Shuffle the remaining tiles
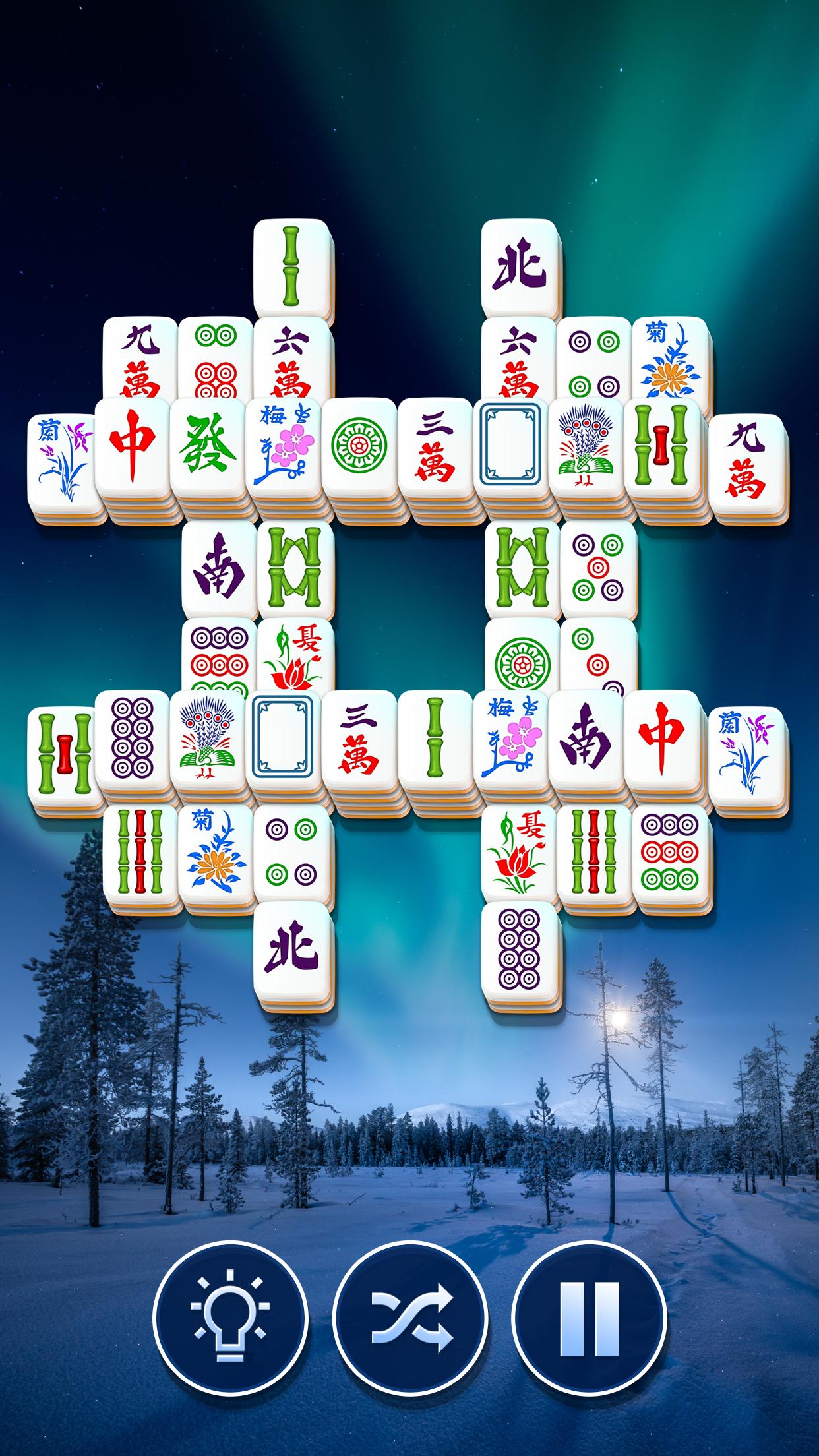Image resolution: width=819 pixels, height=1456 pixels. click(x=410, y=1318)
